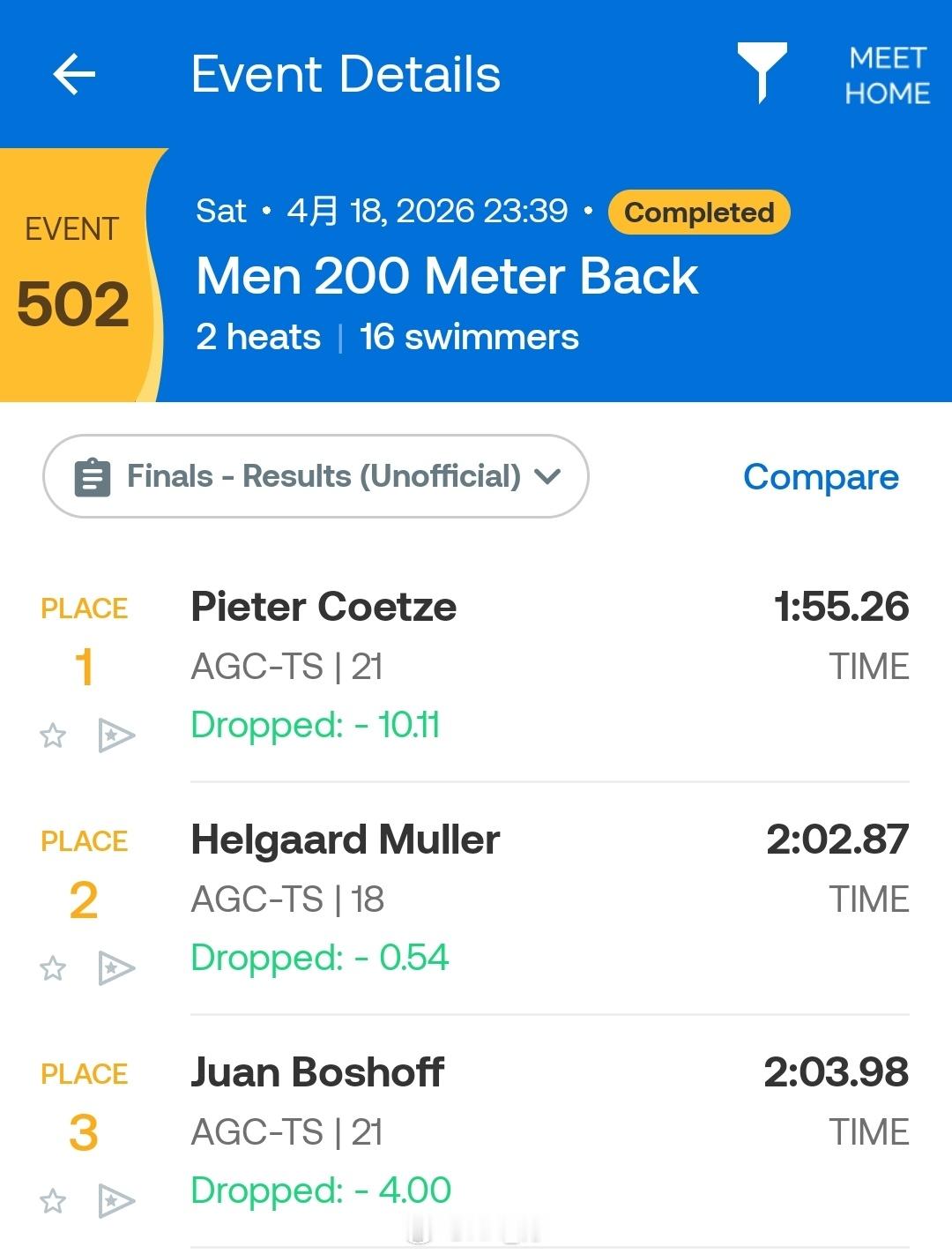
Task: Go to MEET HOME
Action: click(886, 73)
